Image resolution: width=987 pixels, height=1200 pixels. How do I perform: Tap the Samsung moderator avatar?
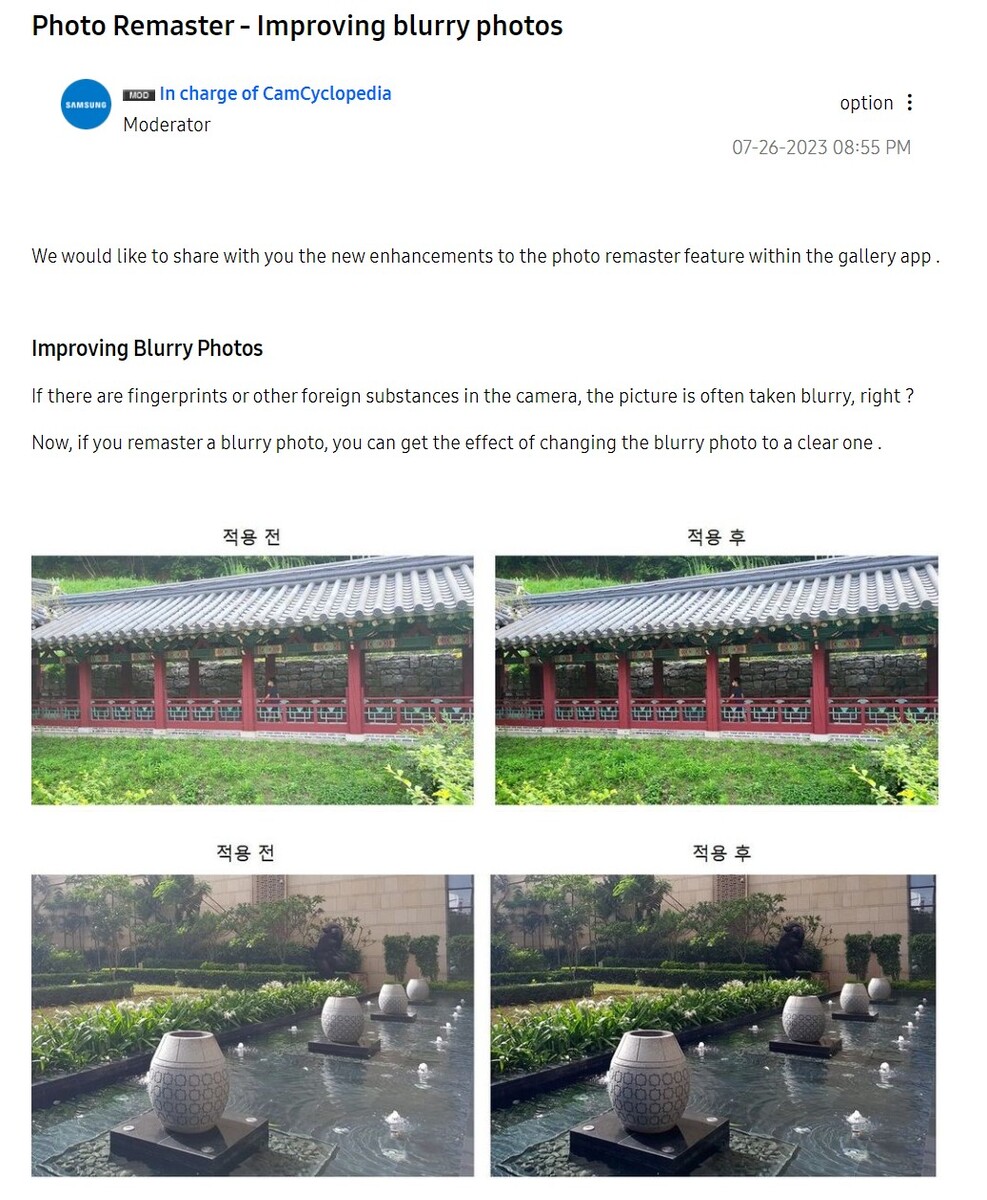pos(86,104)
